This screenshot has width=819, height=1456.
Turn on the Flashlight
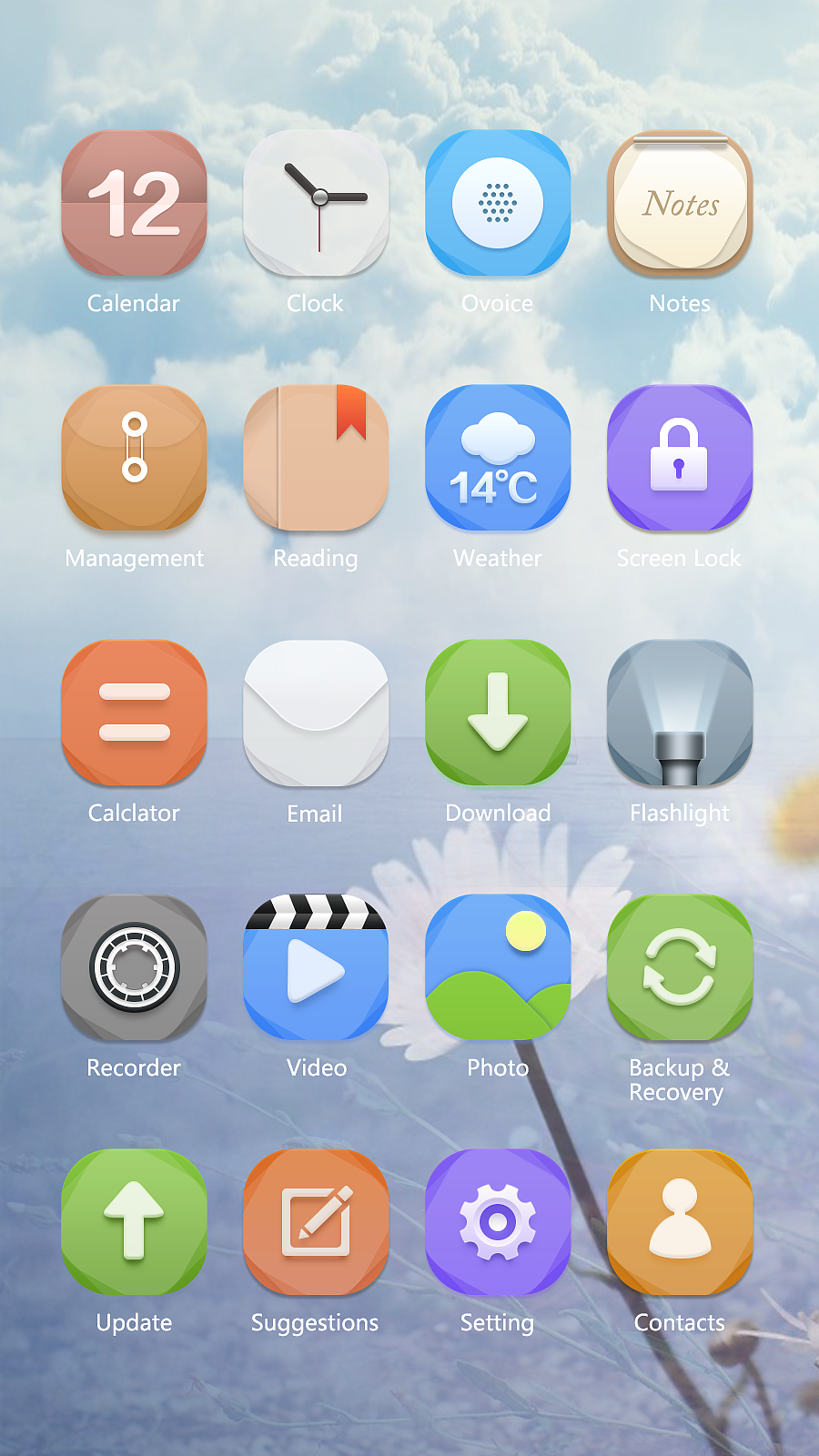pos(680,712)
